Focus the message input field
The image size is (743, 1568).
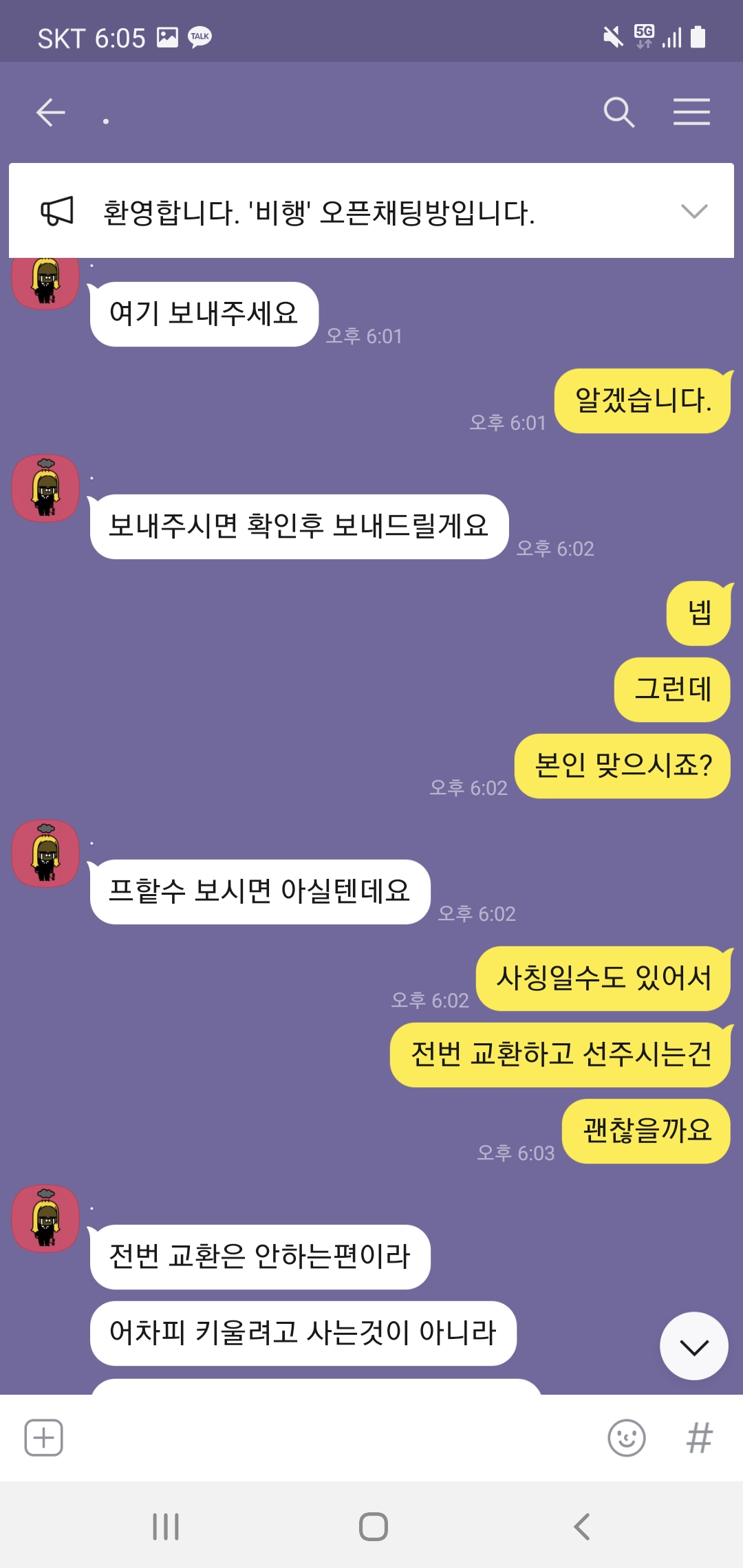point(330,1437)
